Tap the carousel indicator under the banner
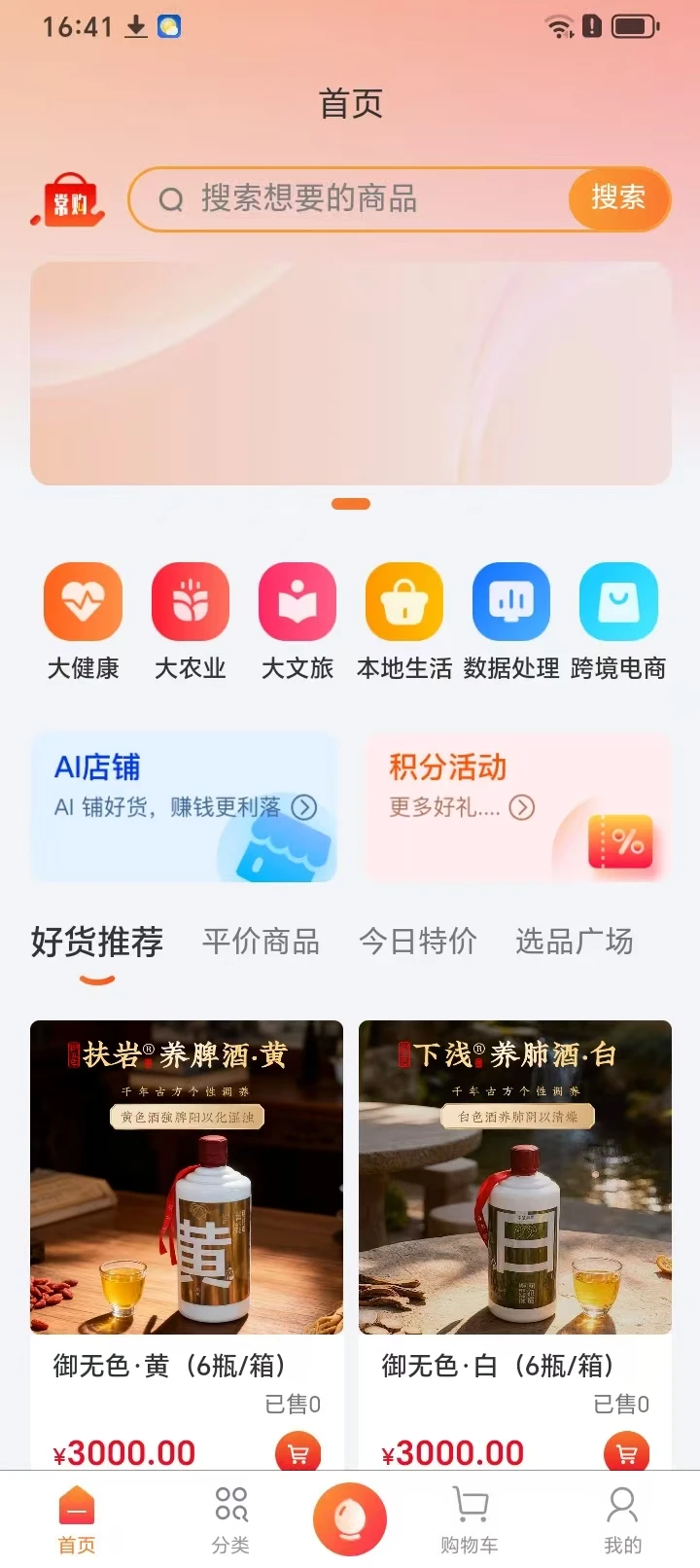This screenshot has width=700, height=1568. pyautogui.click(x=350, y=503)
